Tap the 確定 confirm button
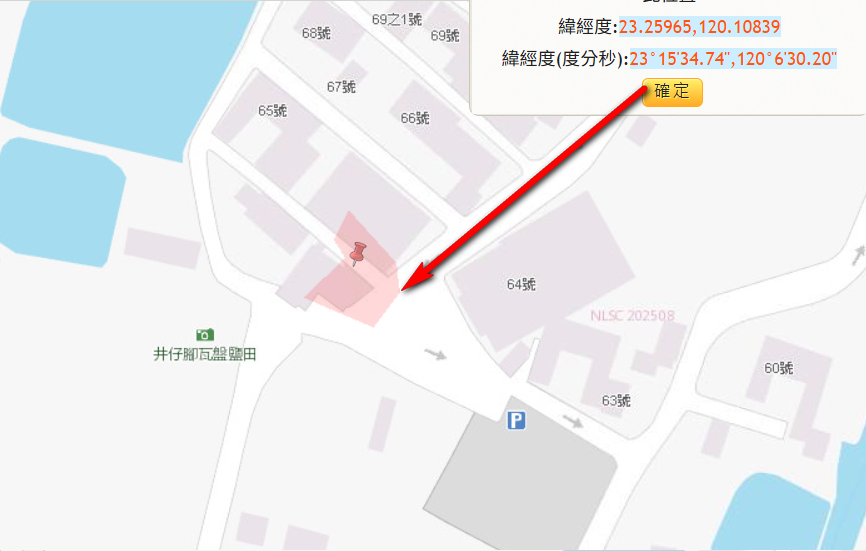866x551 pixels. click(x=672, y=91)
